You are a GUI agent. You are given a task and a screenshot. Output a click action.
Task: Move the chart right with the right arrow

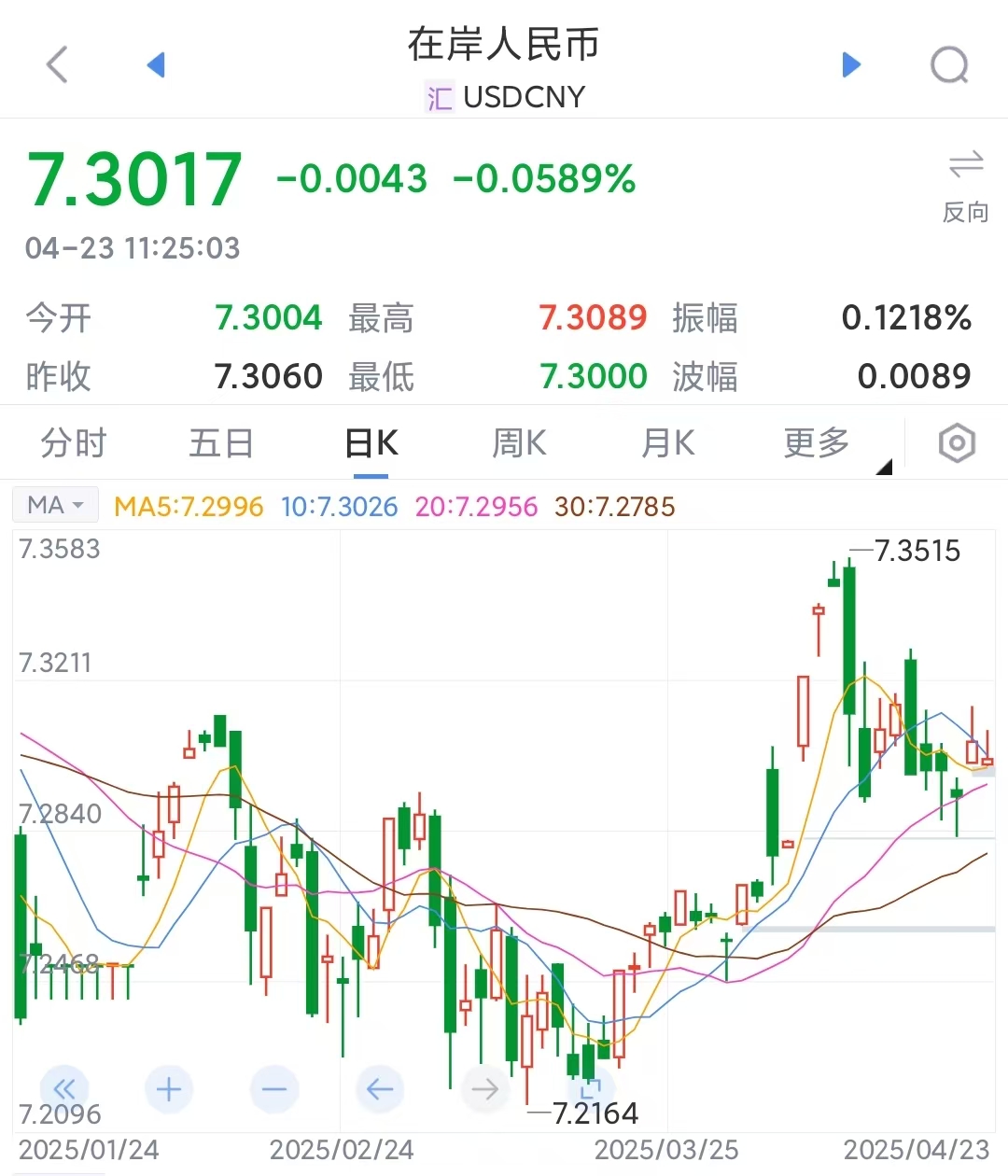point(485,1088)
